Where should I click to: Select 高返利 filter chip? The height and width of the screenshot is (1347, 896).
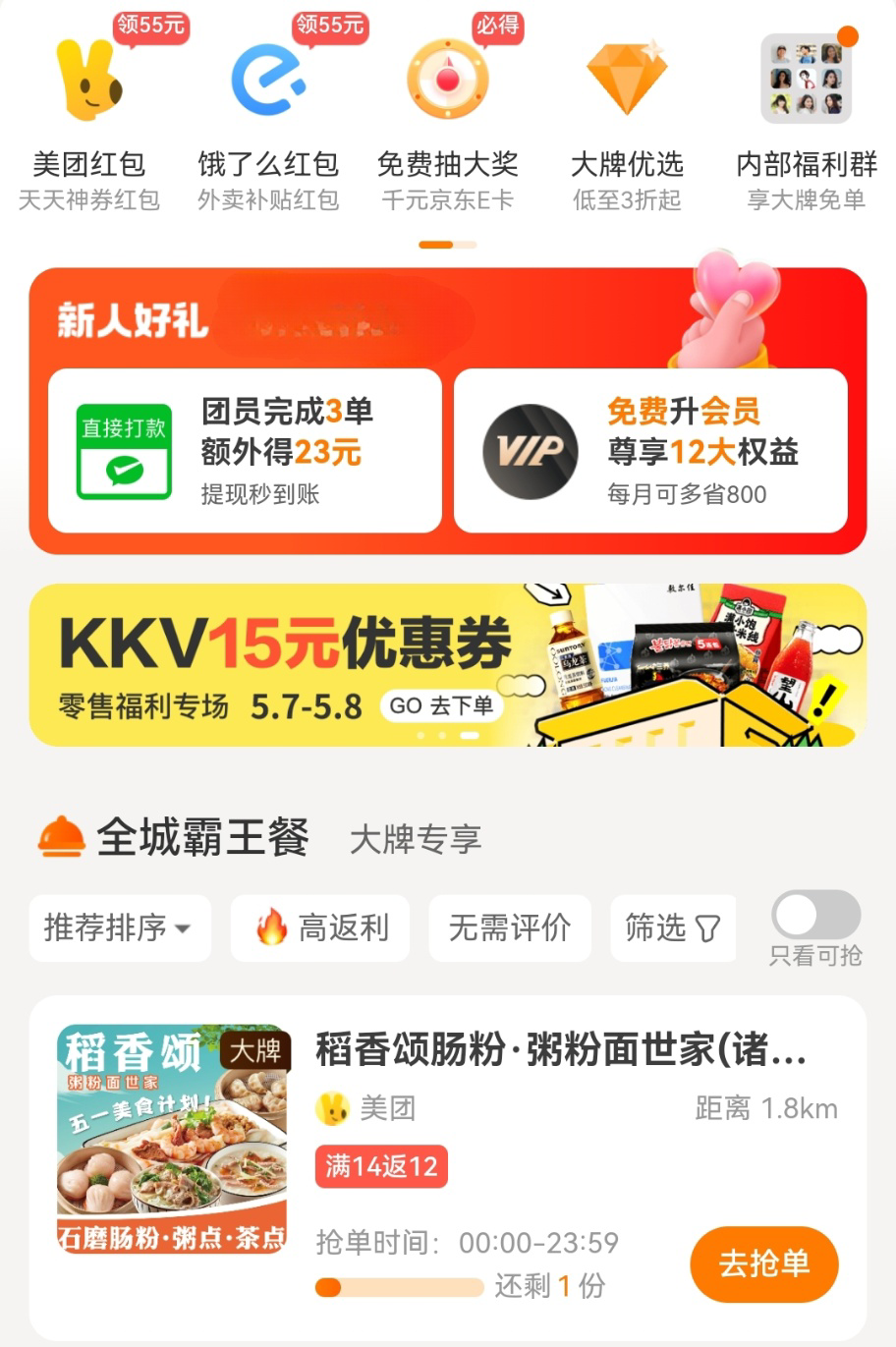[320, 927]
